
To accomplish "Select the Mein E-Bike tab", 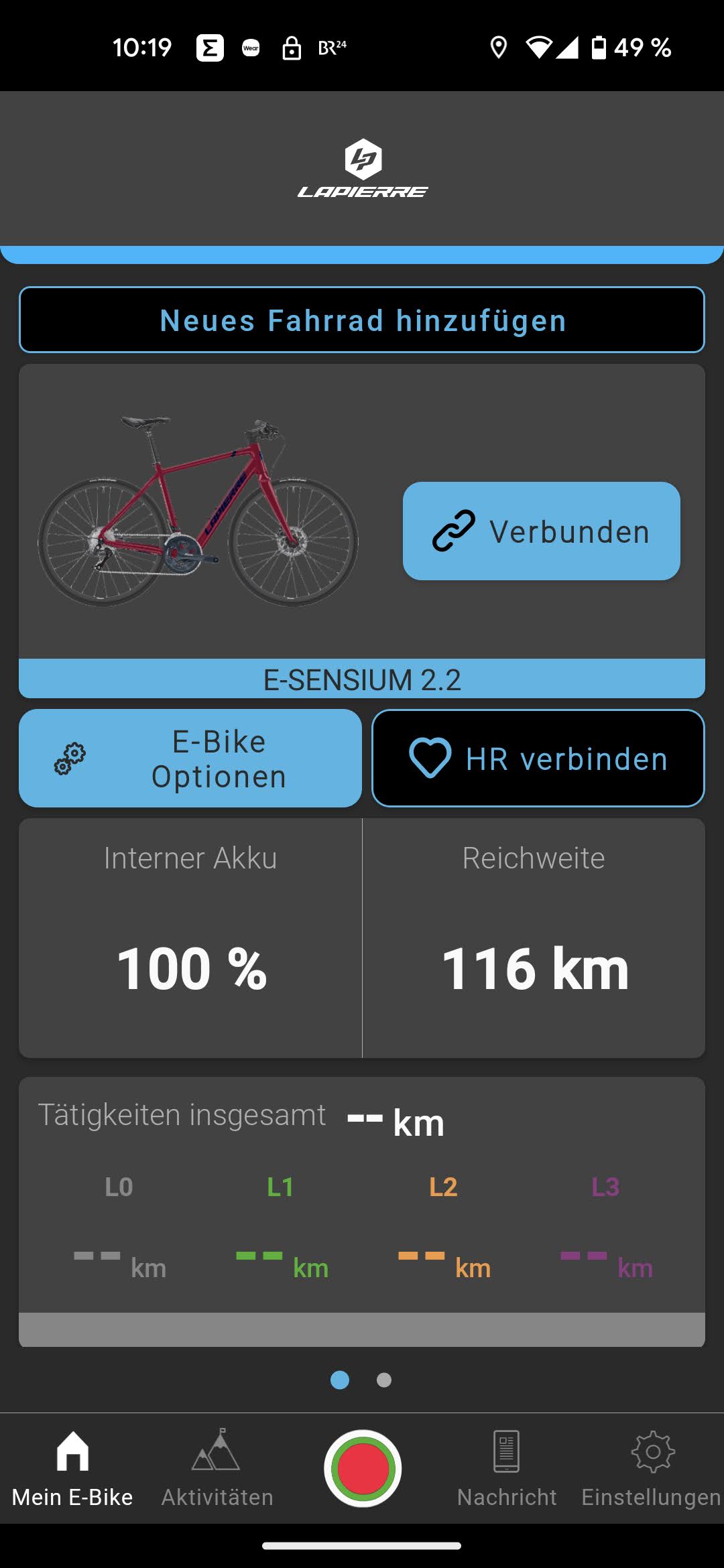I will coord(72,1467).
